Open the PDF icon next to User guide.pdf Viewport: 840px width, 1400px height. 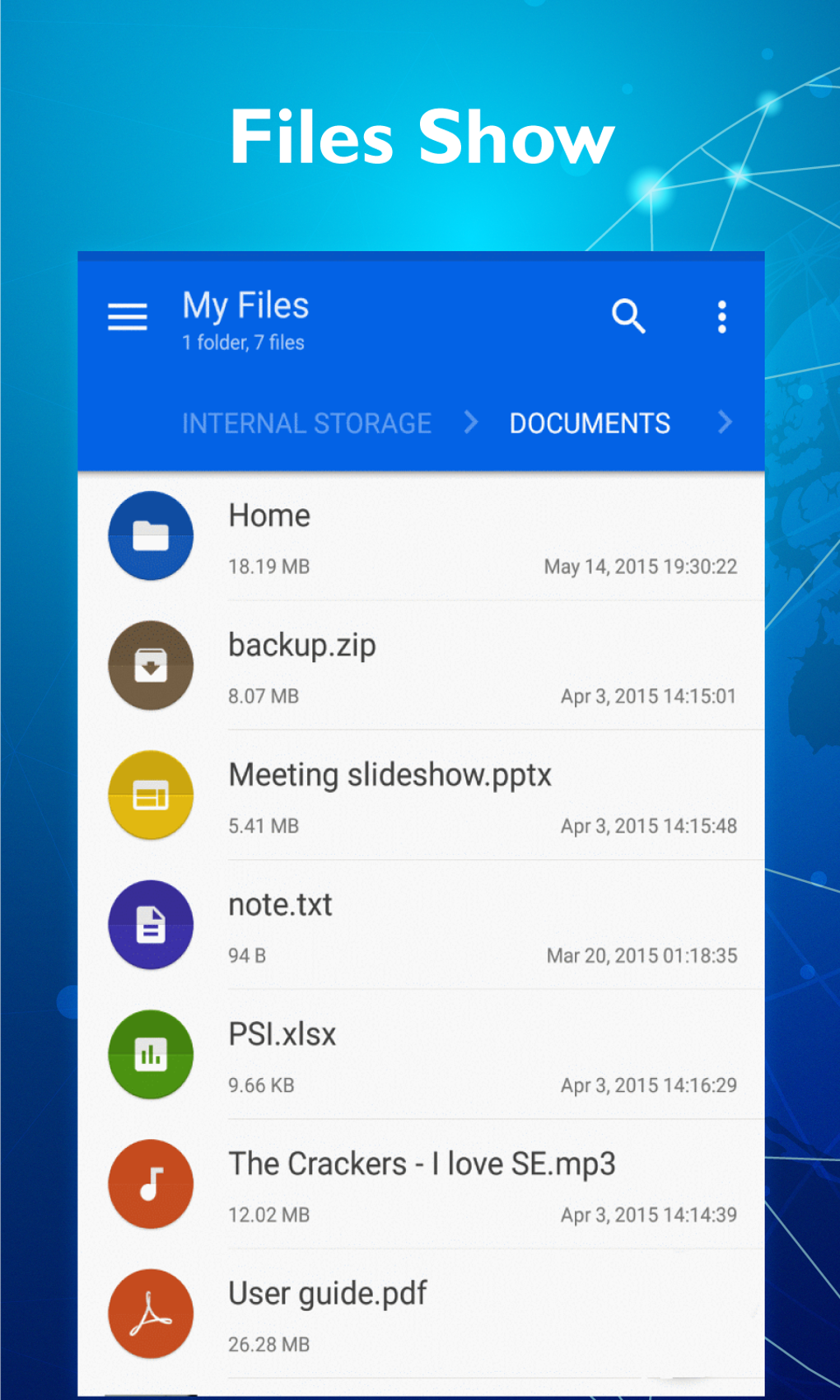150,1314
